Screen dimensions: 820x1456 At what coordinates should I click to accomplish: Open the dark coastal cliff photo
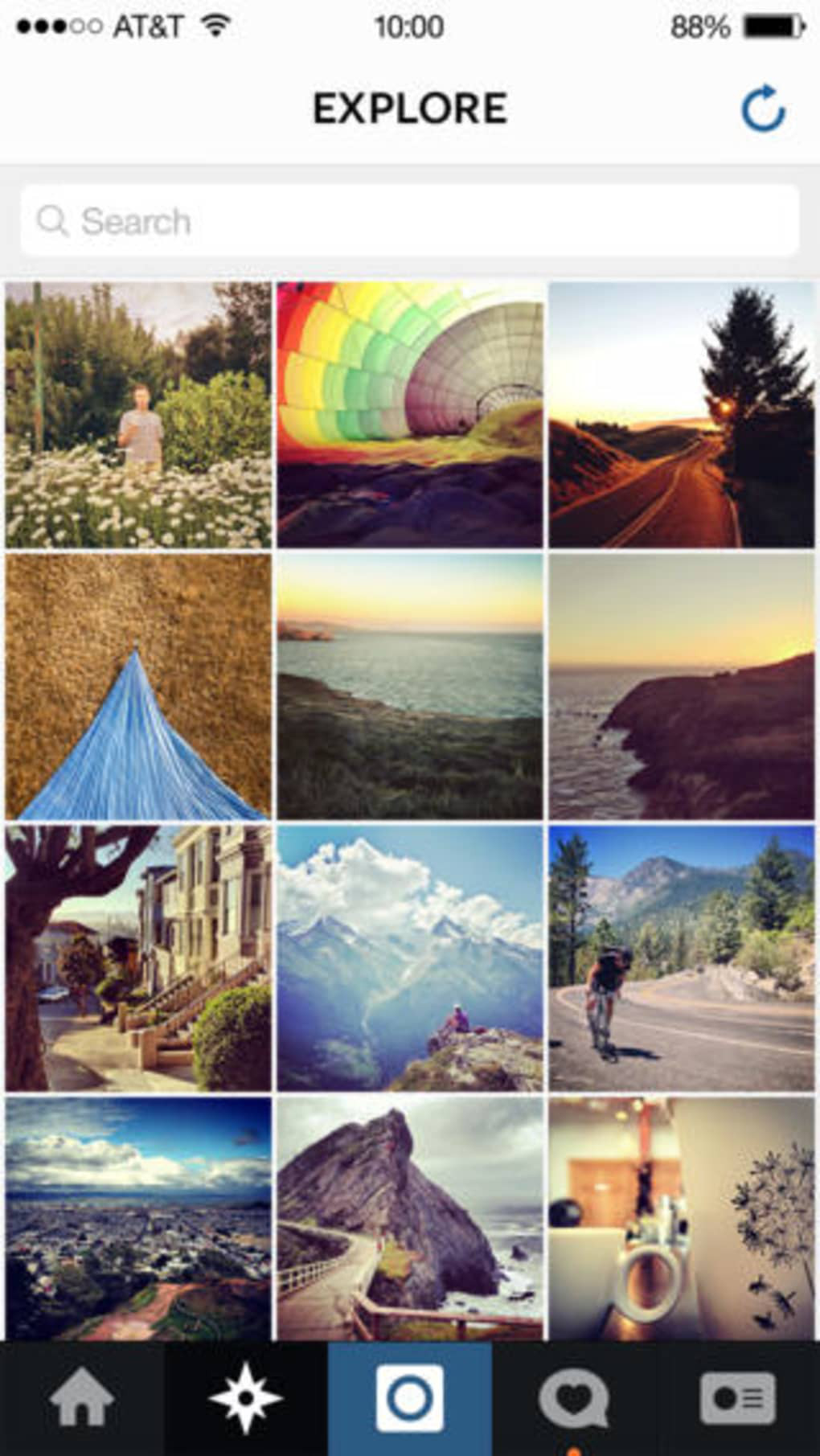[682, 687]
